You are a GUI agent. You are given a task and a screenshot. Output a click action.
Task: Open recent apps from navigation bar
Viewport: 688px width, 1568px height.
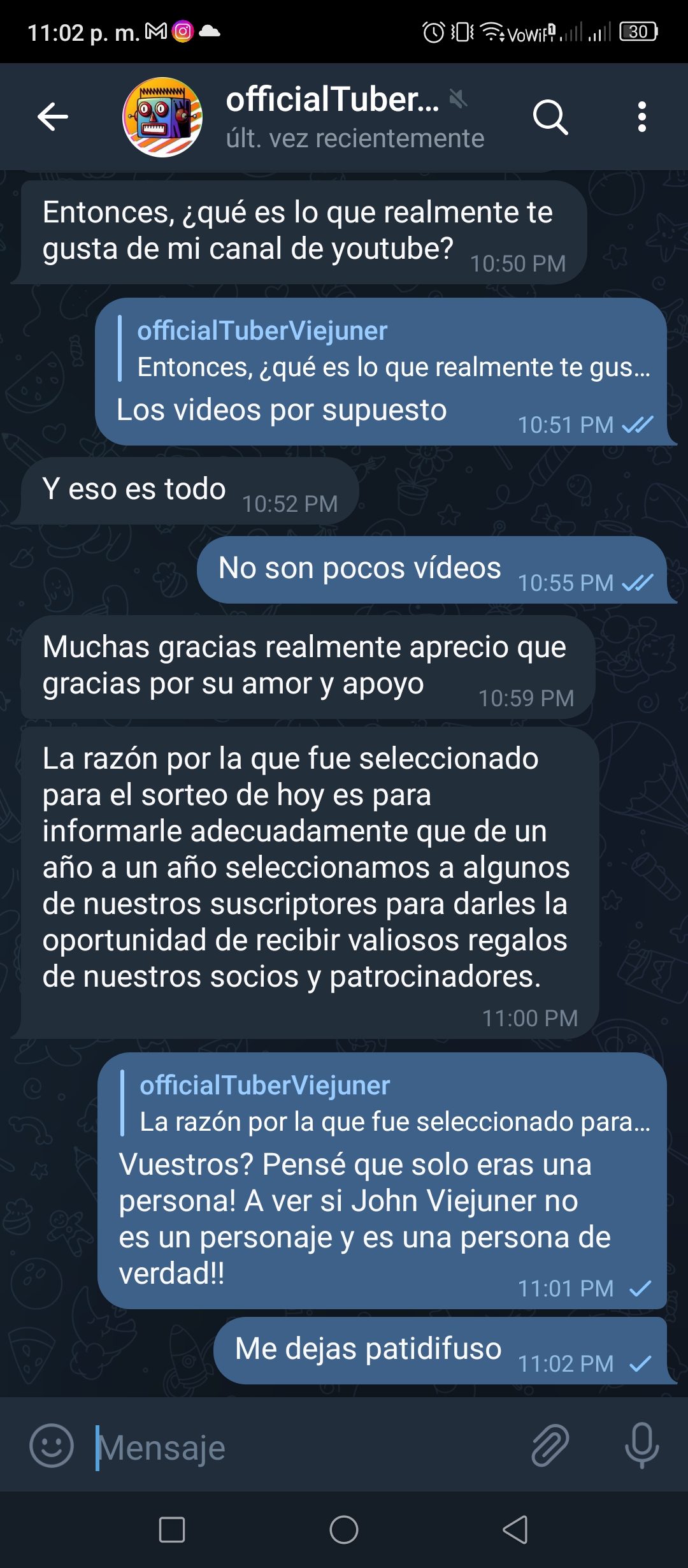click(172, 1530)
